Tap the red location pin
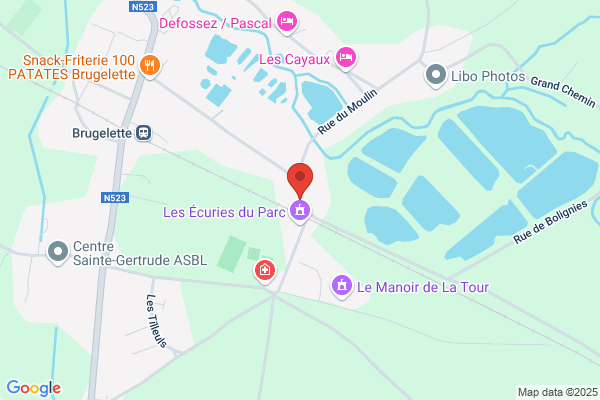Viewport: 600px width, 400px height. (300, 181)
